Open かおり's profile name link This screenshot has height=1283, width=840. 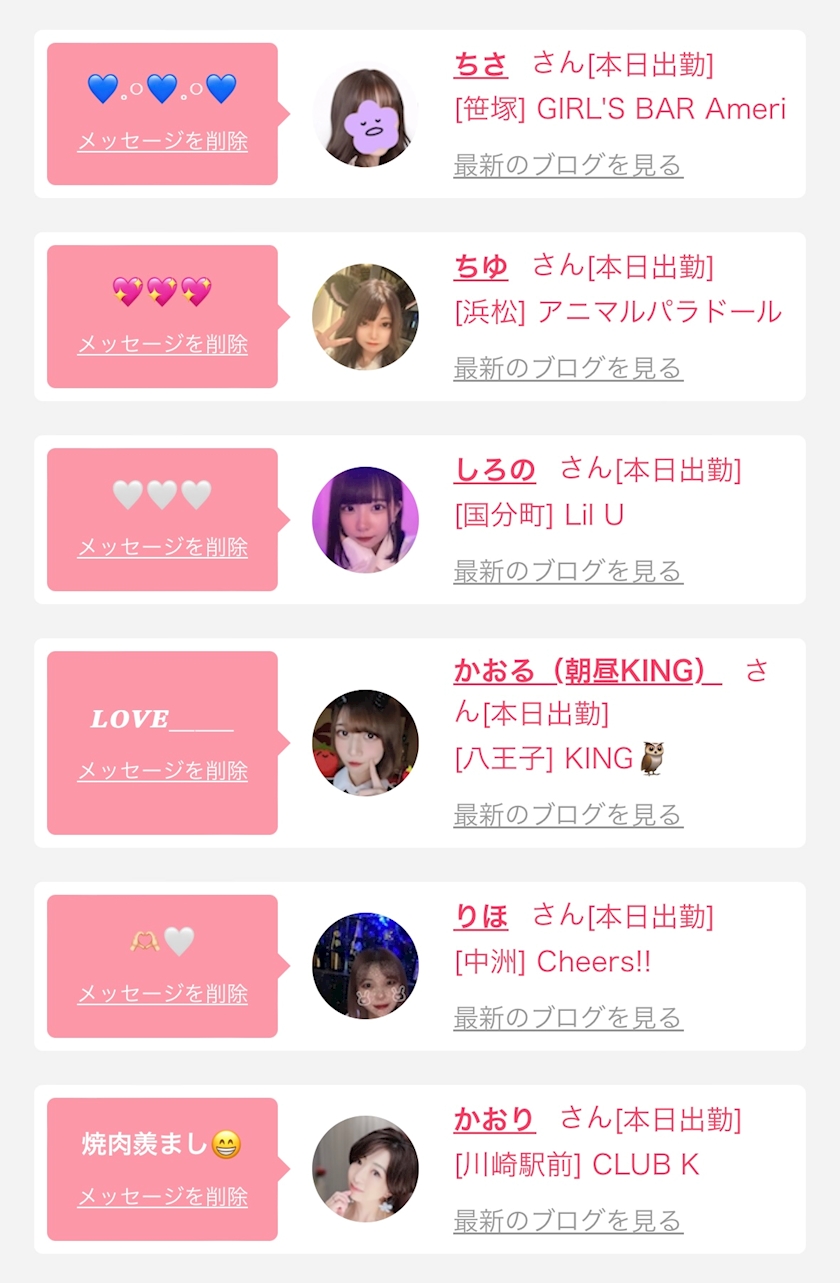(495, 1120)
